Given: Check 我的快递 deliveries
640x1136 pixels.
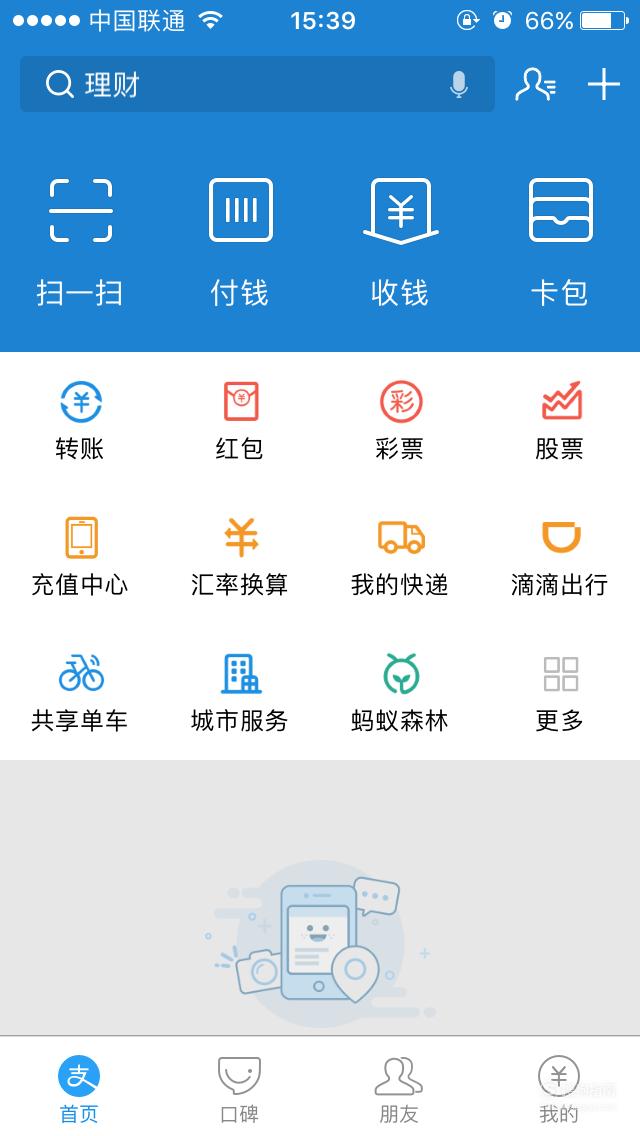Looking at the screenshot, I should [x=400, y=556].
